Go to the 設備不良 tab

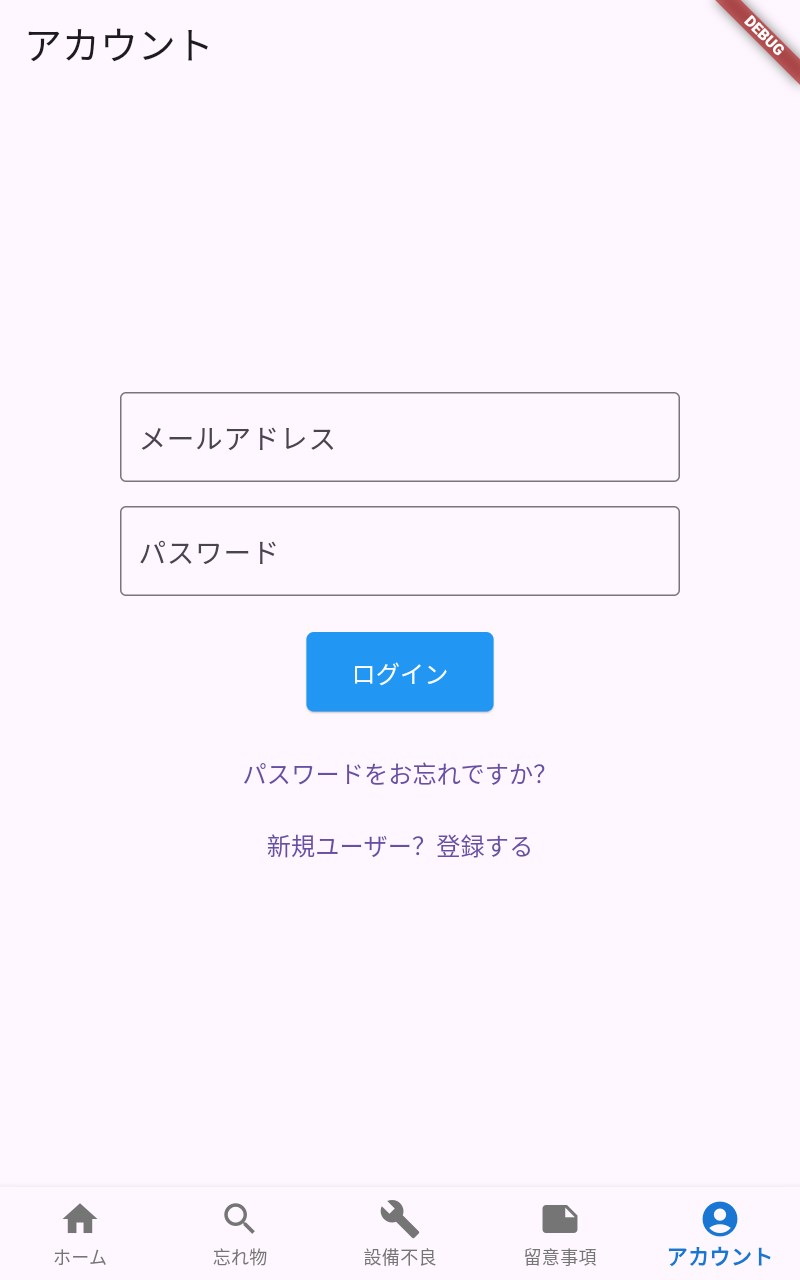pyautogui.click(x=400, y=1234)
